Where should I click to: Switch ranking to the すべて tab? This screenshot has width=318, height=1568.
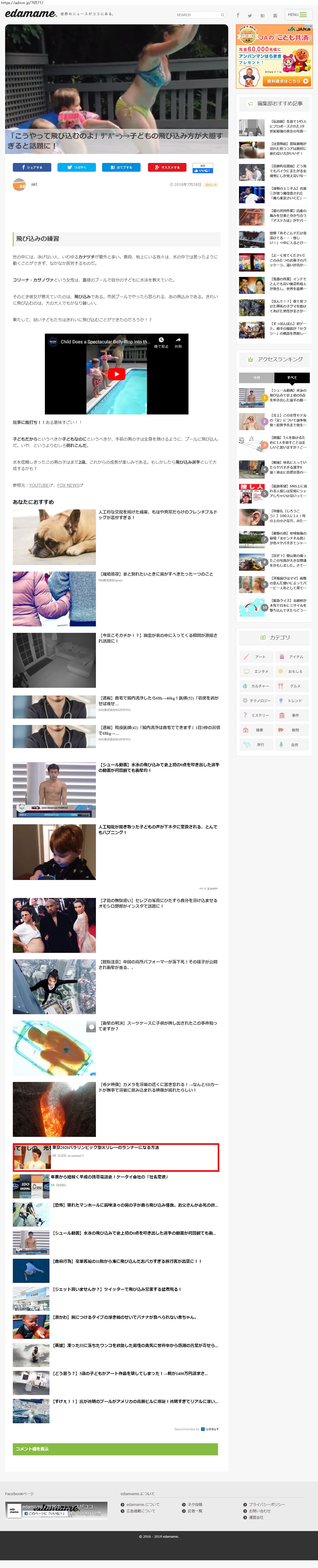coord(292,378)
